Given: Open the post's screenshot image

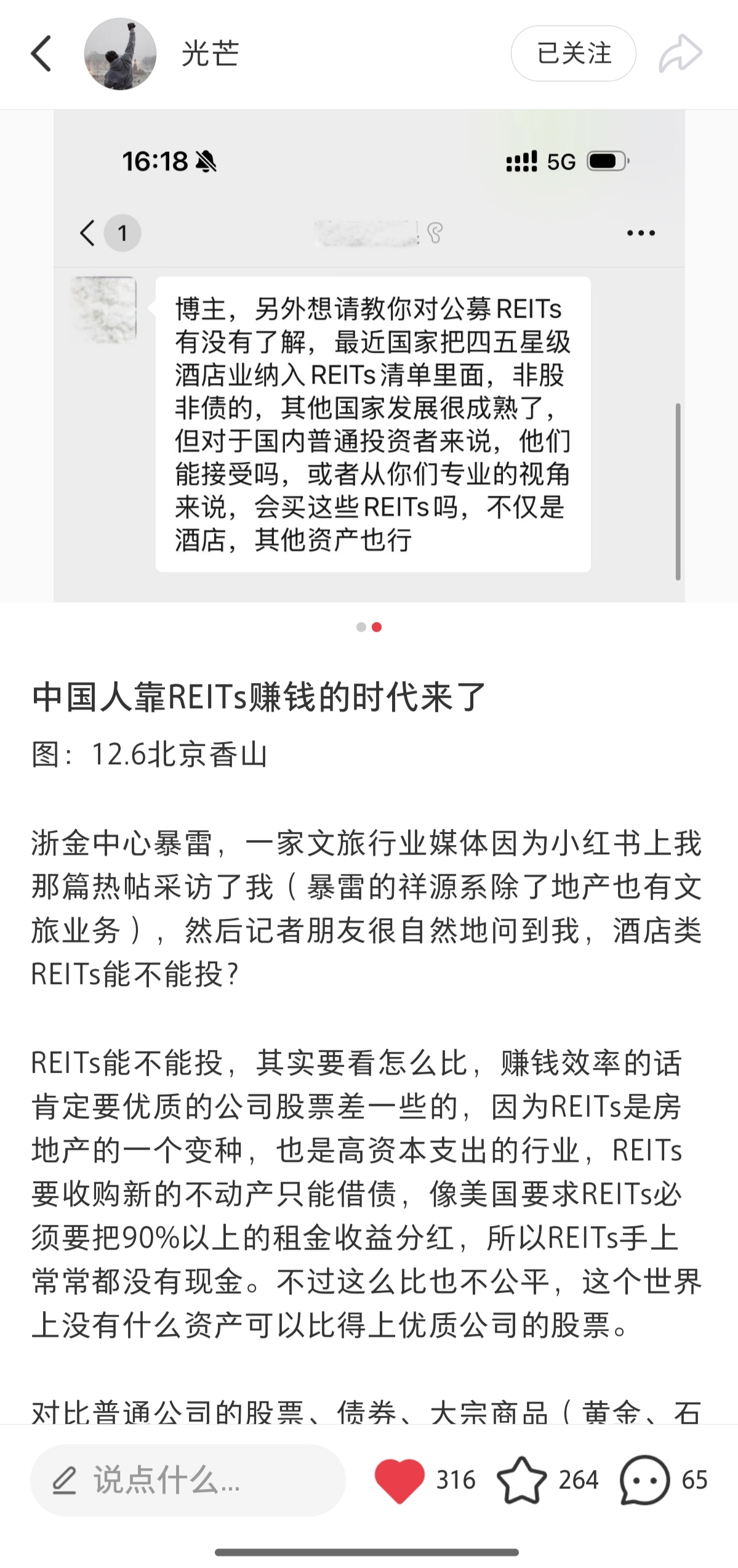Looking at the screenshot, I should [x=369, y=356].
